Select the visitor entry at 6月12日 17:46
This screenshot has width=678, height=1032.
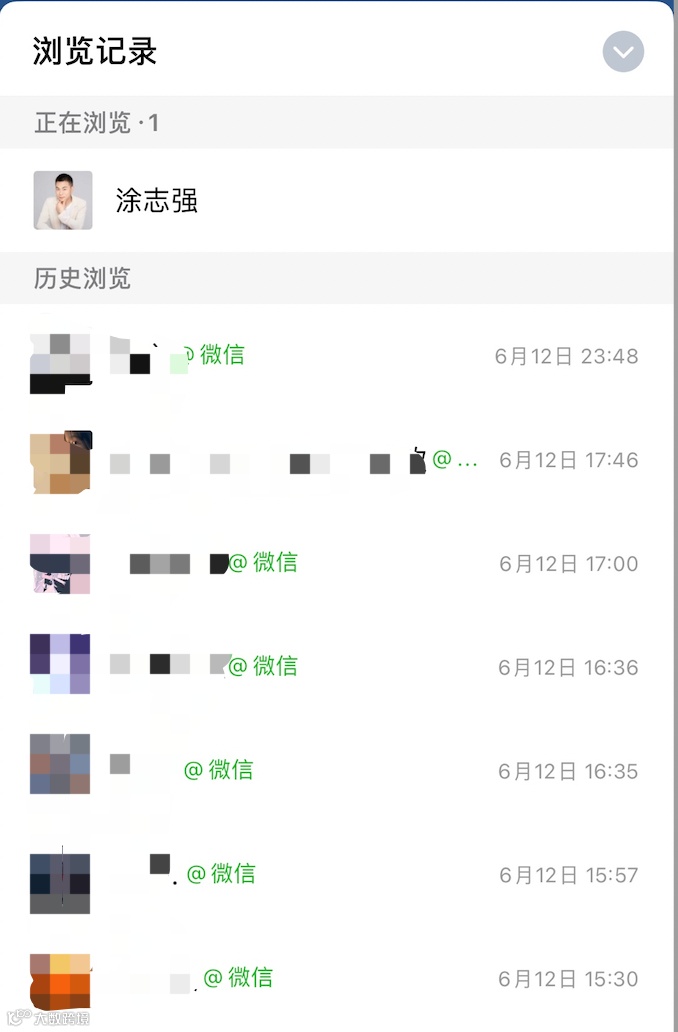(x=338, y=460)
